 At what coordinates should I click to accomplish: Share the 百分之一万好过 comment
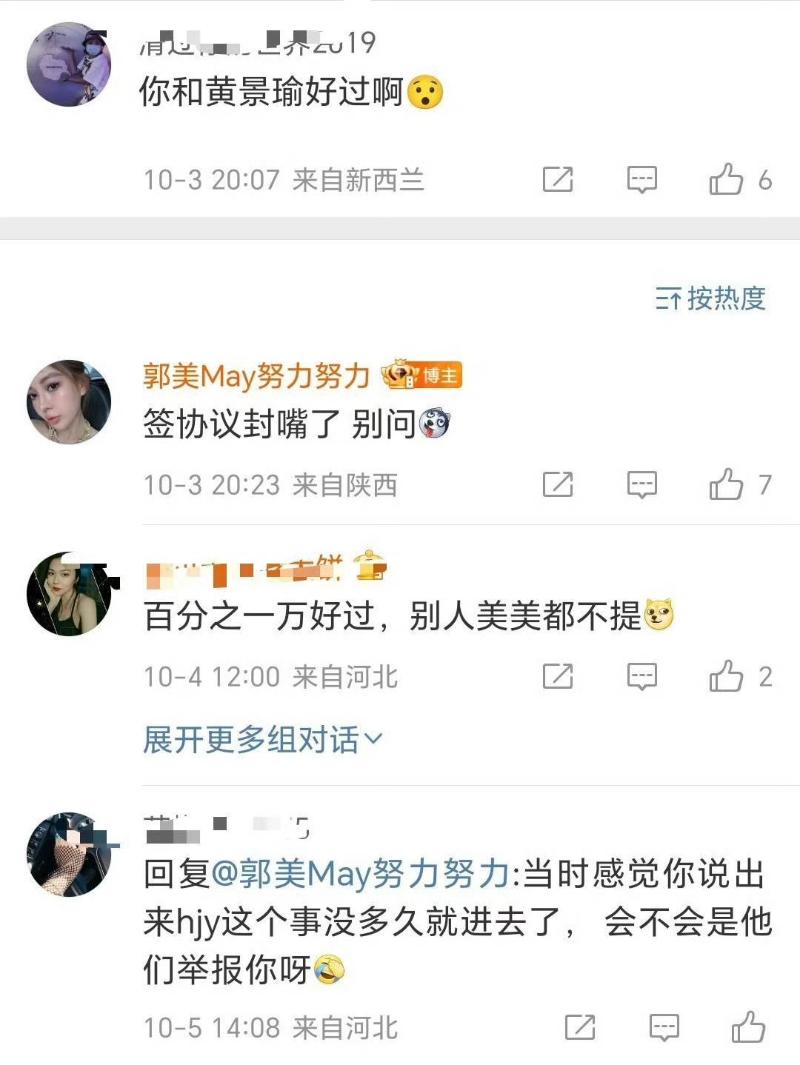(x=557, y=677)
